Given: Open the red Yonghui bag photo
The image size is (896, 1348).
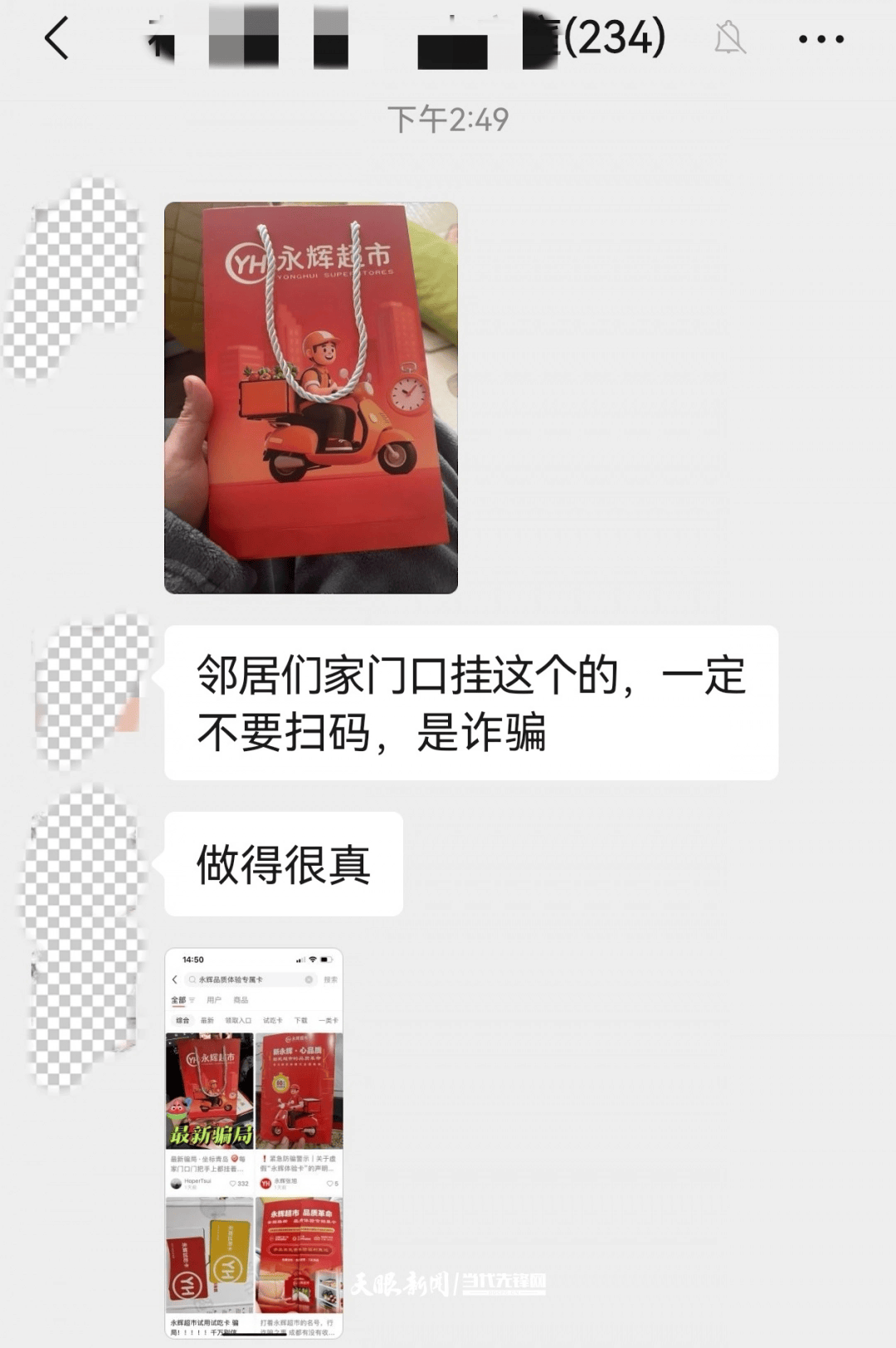Looking at the screenshot, I should [x=311, y=398].
